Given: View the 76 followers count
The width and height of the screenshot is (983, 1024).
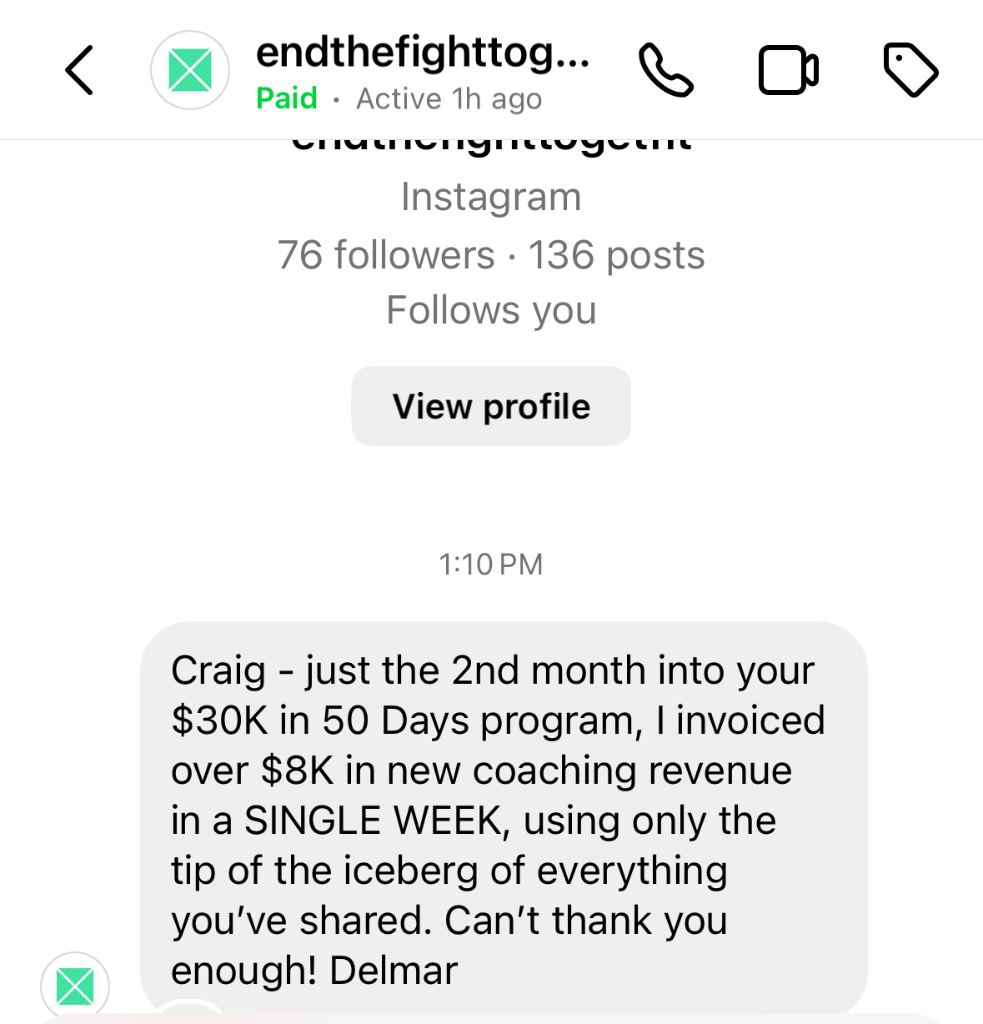Looking at the screenshot, I should 385,255.
